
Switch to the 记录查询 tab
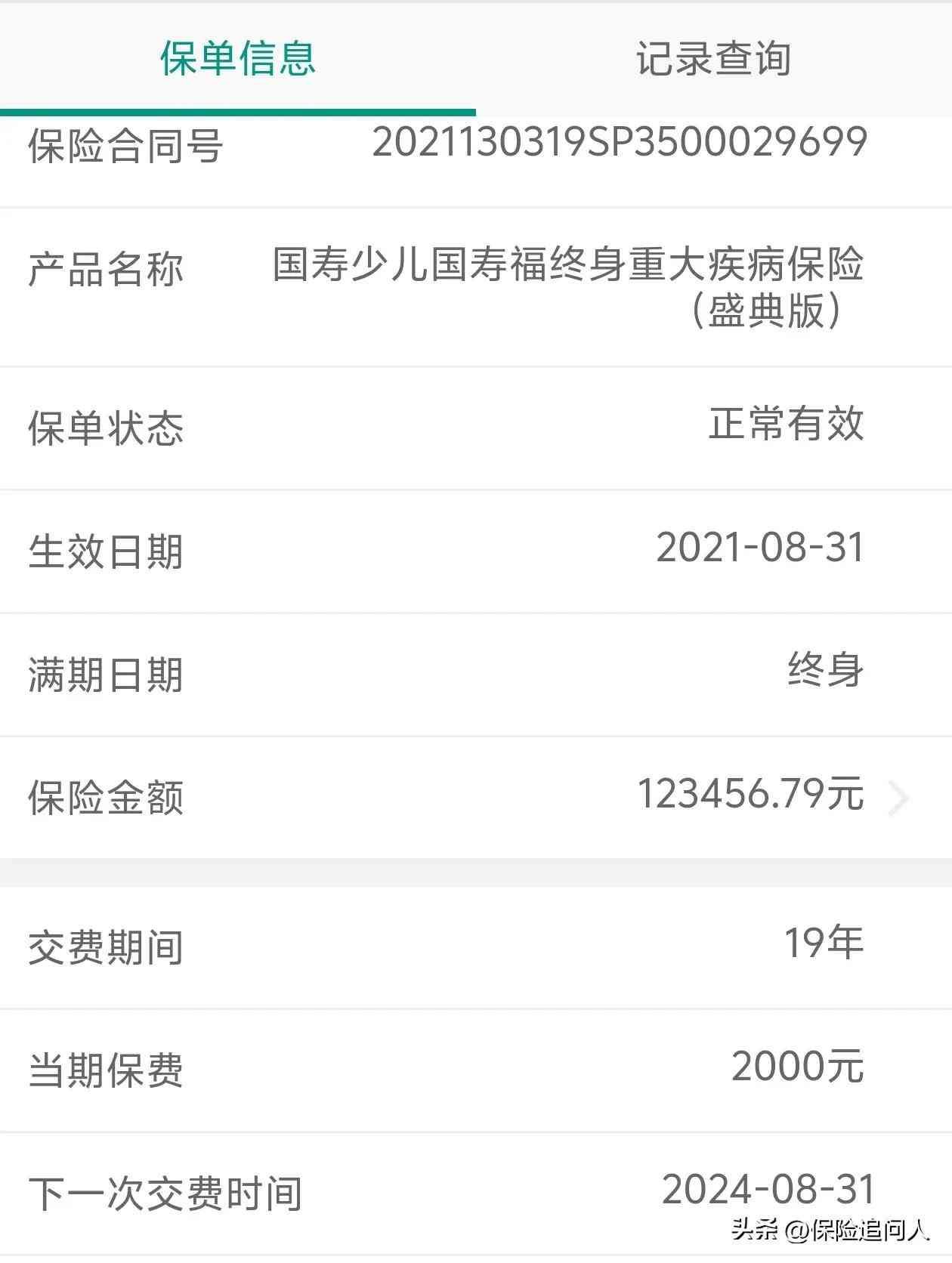pyautogui.click(x=713, y=59)
